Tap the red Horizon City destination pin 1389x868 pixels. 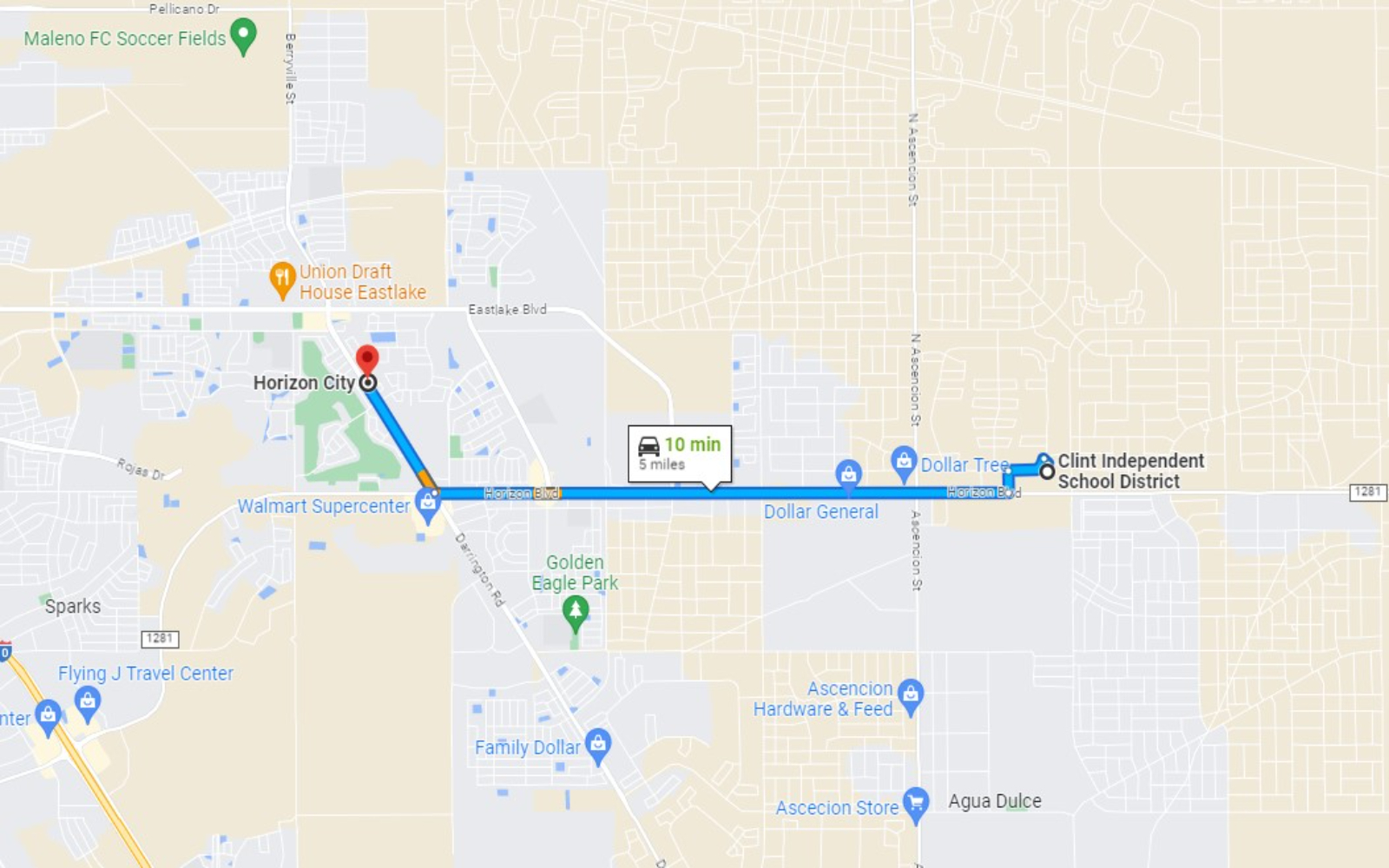tap(367, 358)
